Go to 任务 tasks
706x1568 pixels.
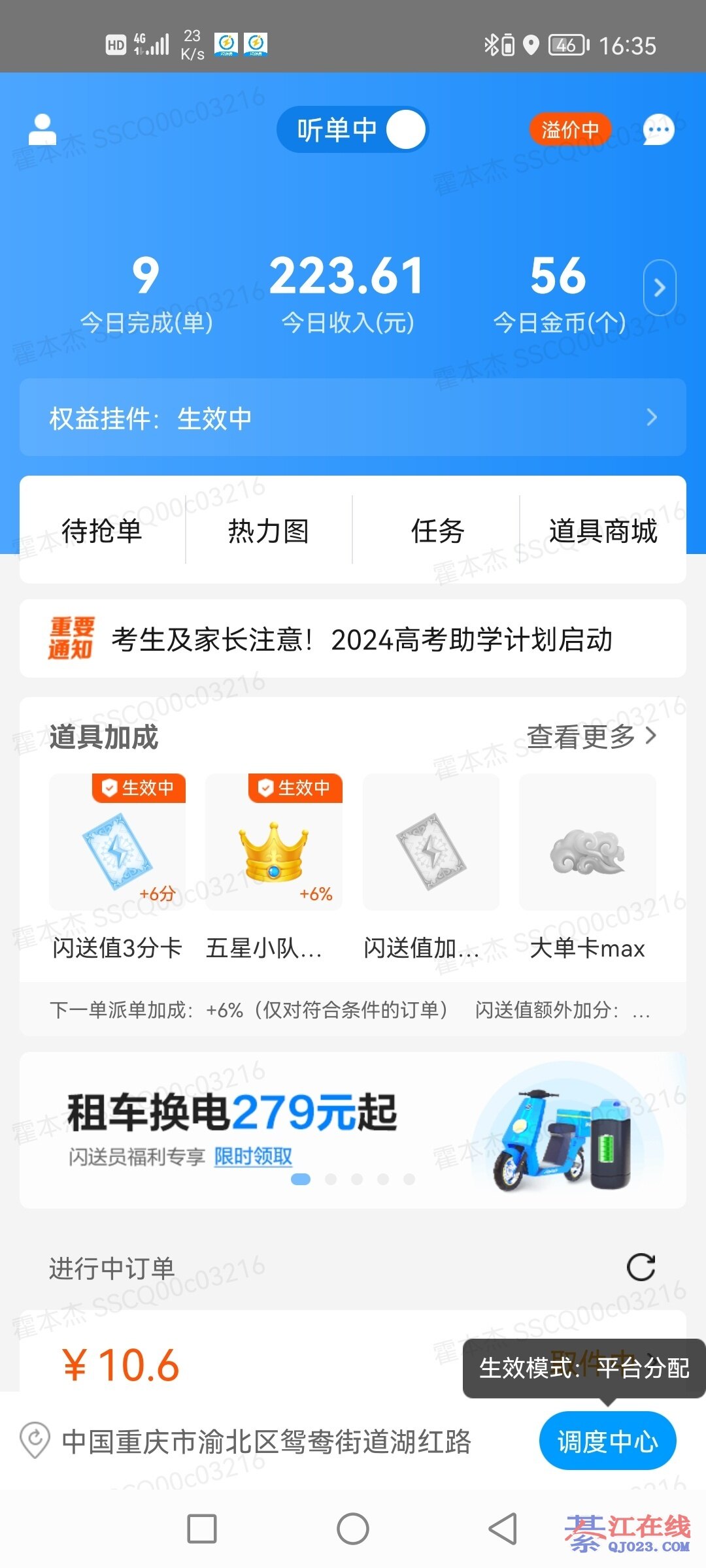[437, 531]
